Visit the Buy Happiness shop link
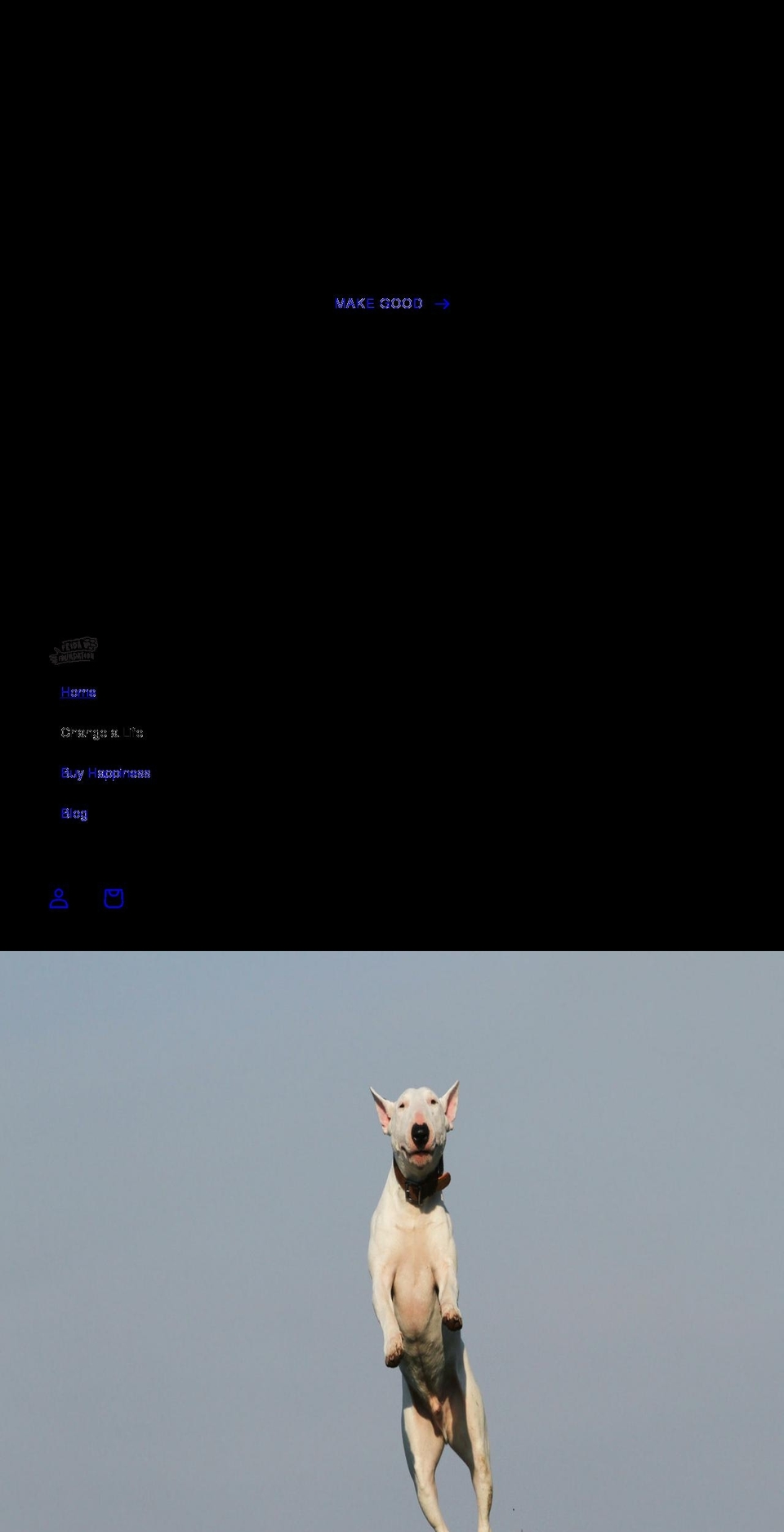784x1532 pixels. point(105,773)
